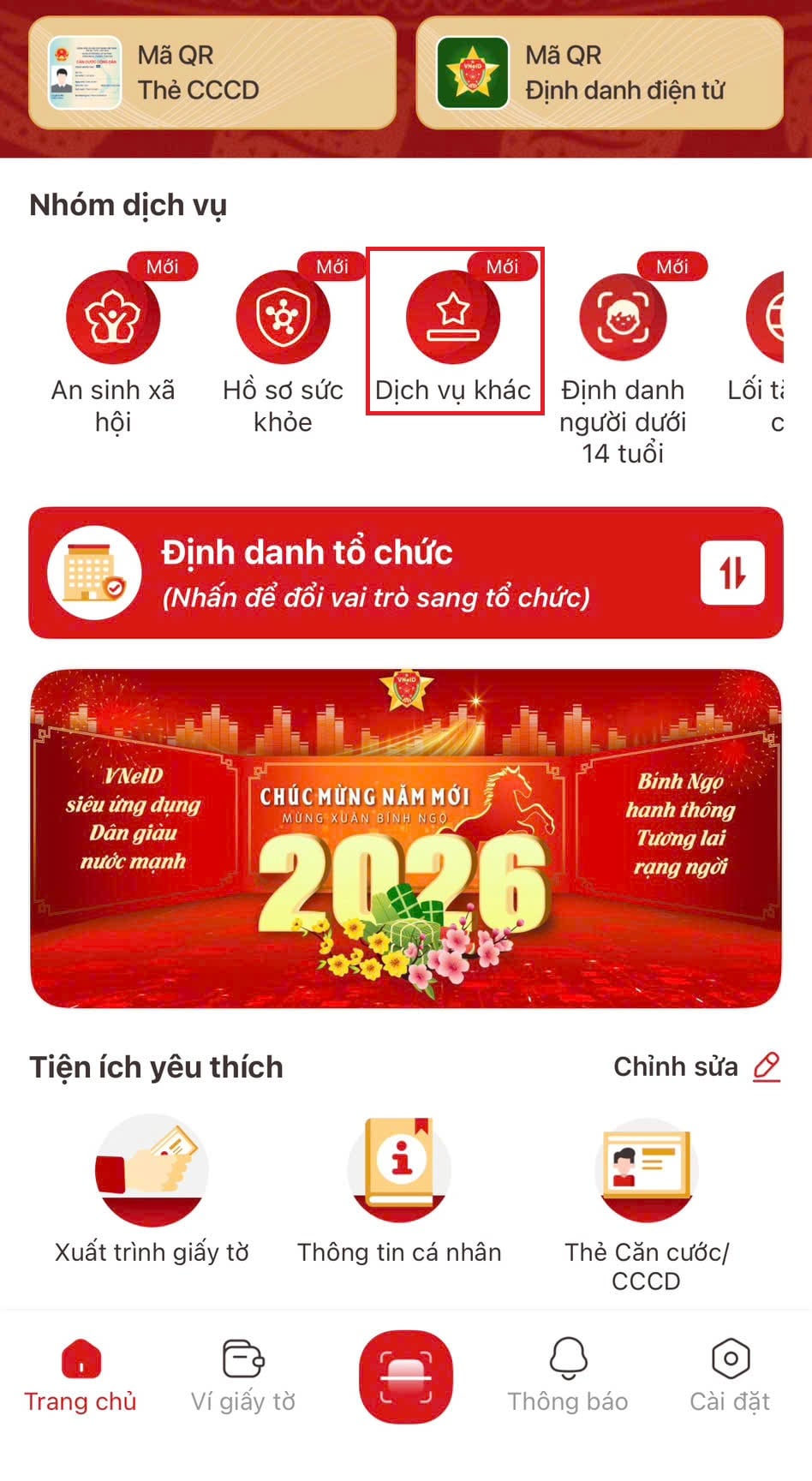Tap Chỉnh sửa to edit favorites

(x=696, y=1066)
